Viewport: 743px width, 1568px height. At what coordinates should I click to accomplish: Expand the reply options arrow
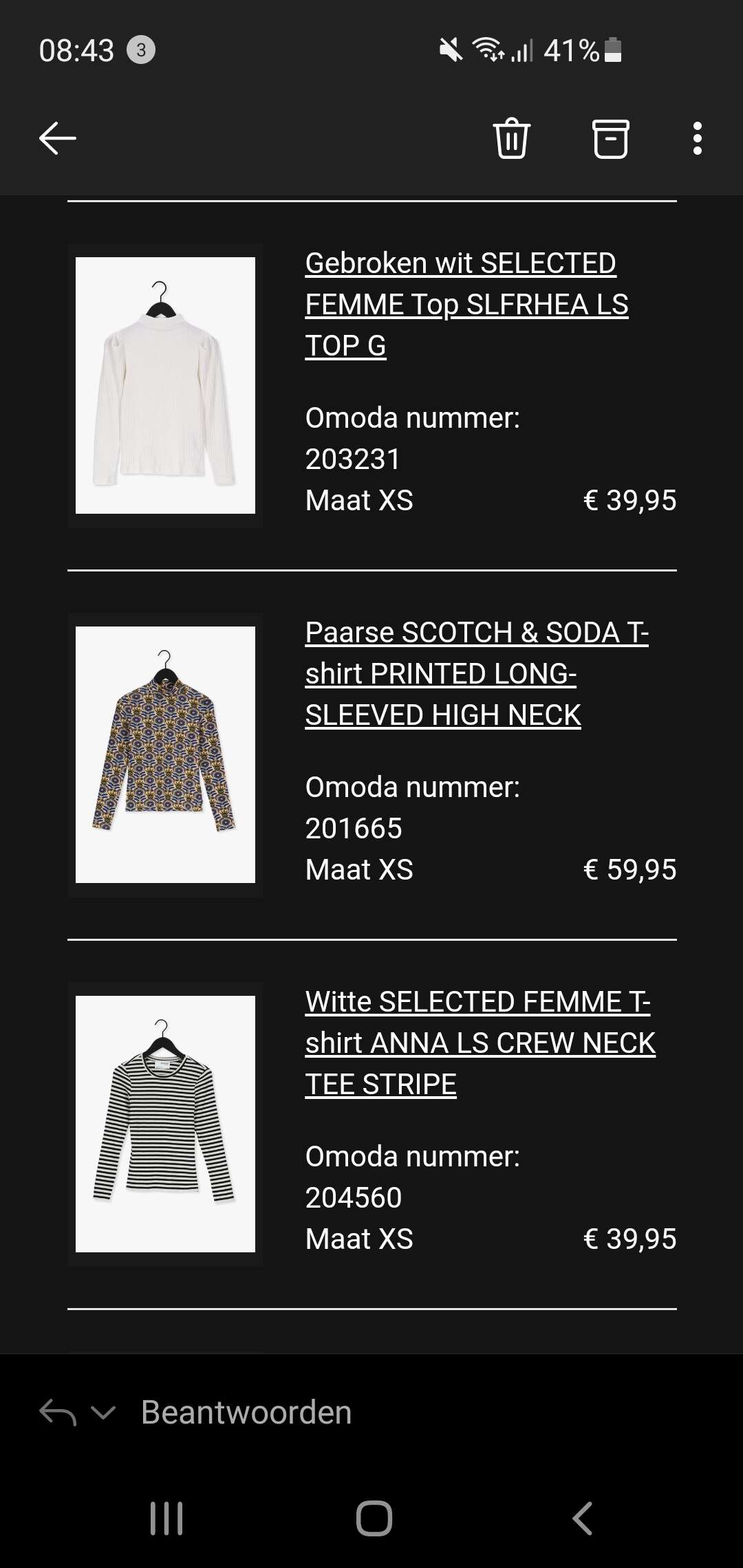(103, 1413)
